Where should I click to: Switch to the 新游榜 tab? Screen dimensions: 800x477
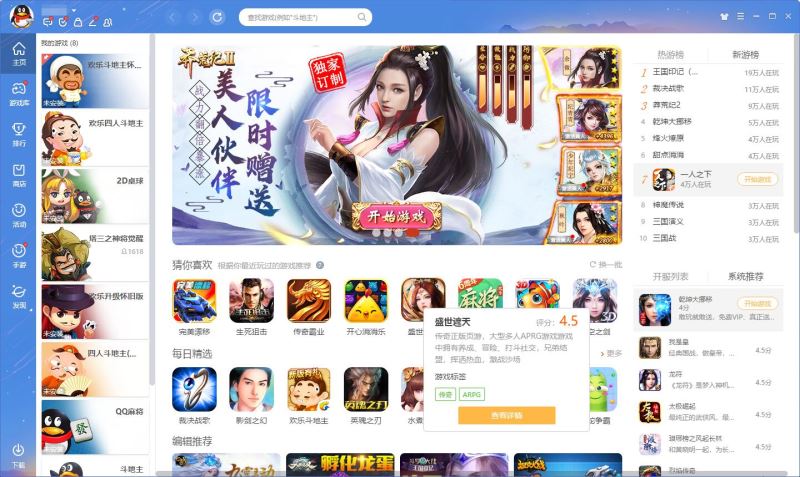[744, 54]
